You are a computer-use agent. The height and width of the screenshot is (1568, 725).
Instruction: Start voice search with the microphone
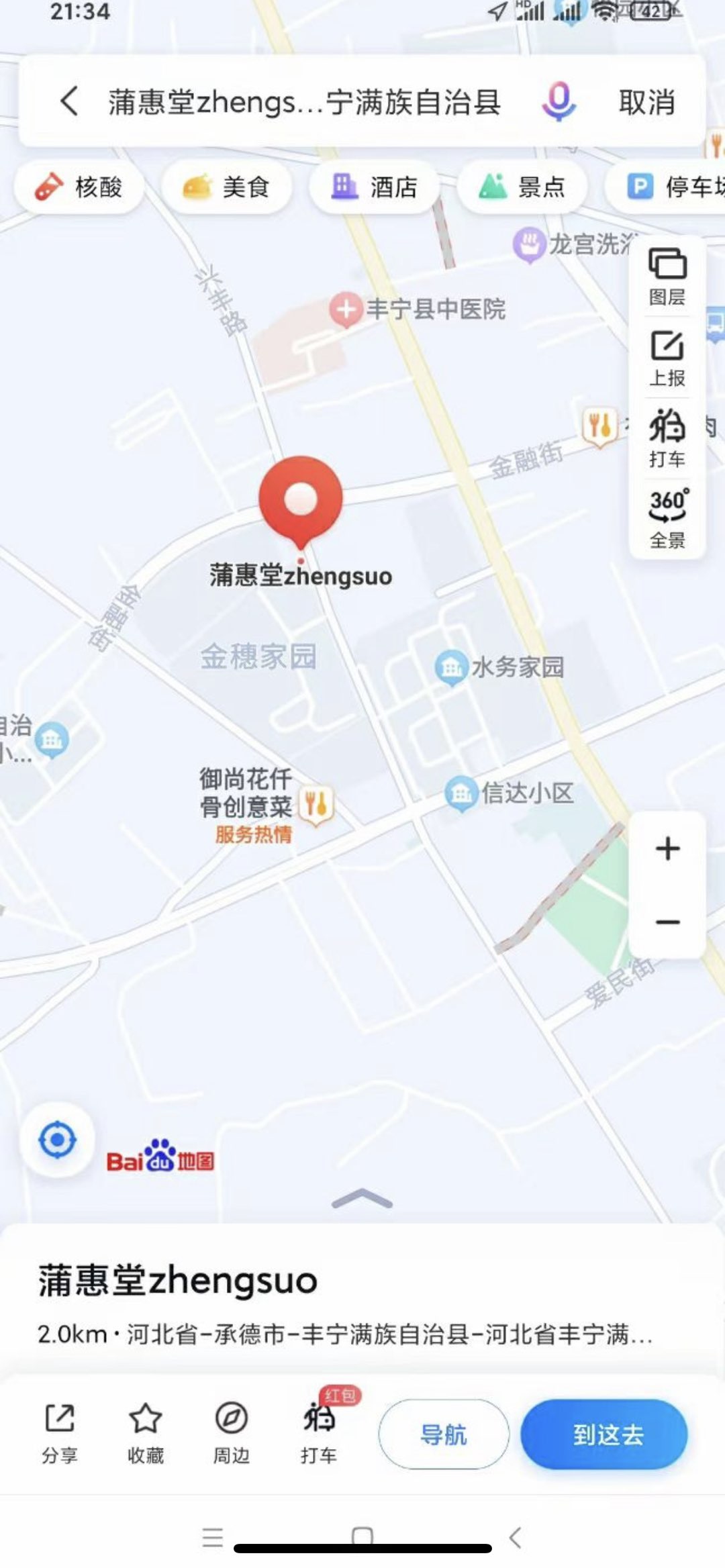pos(558,101)
